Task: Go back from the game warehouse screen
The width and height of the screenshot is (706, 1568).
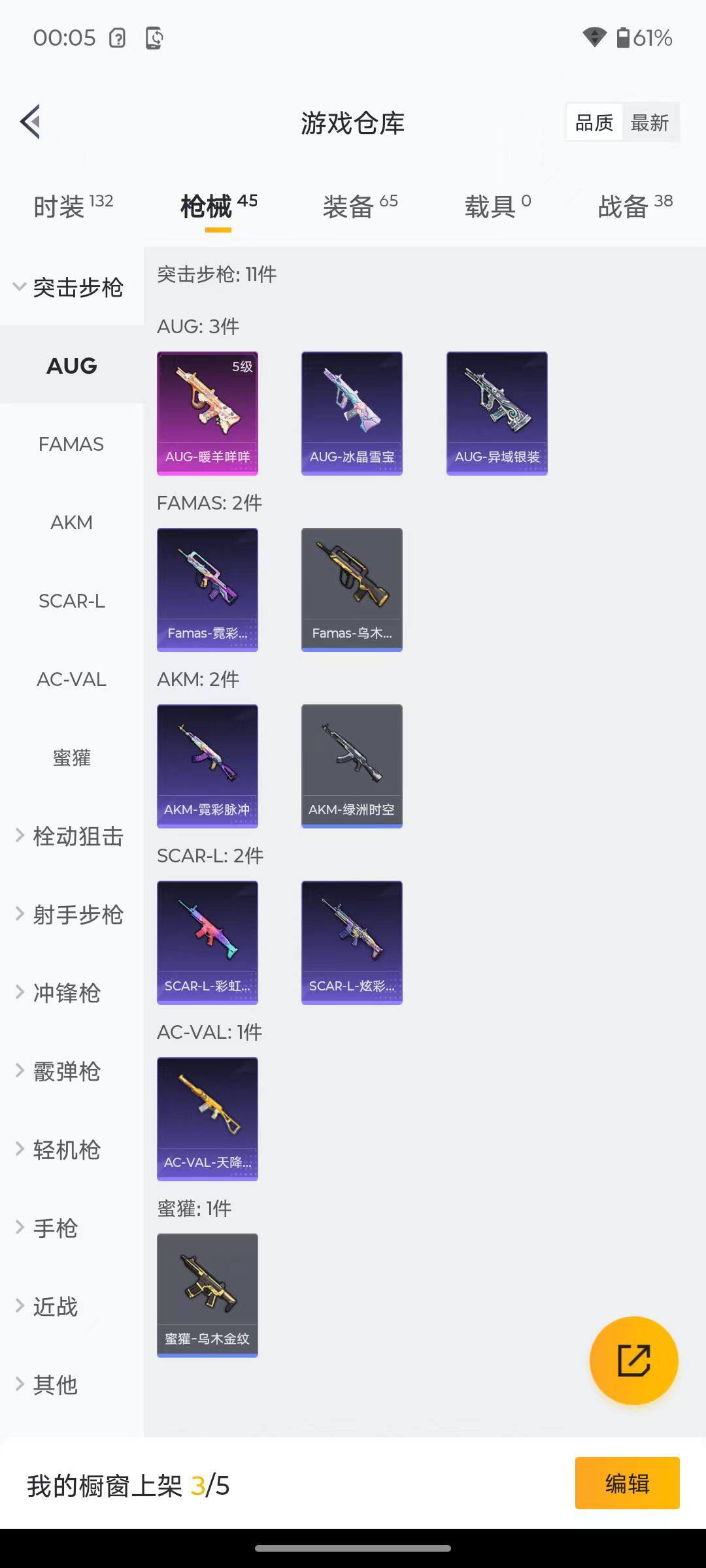Action: 31,122
